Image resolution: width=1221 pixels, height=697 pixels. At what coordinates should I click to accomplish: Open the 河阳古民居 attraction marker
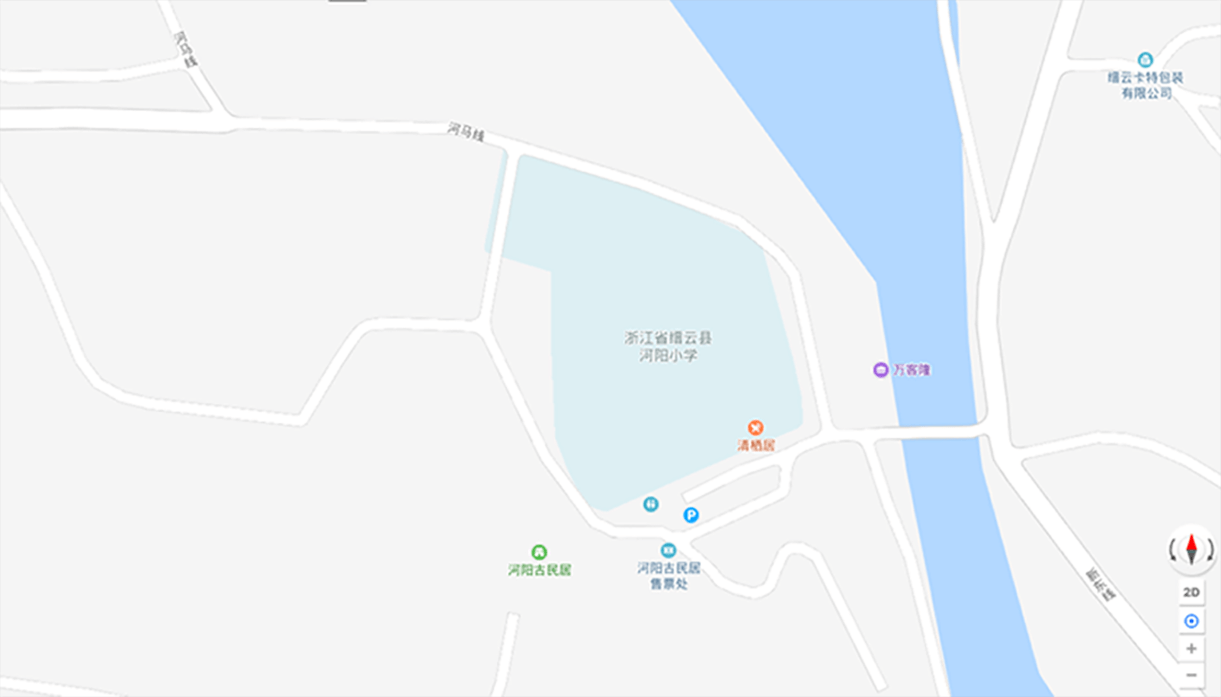[x=539, y=551]
